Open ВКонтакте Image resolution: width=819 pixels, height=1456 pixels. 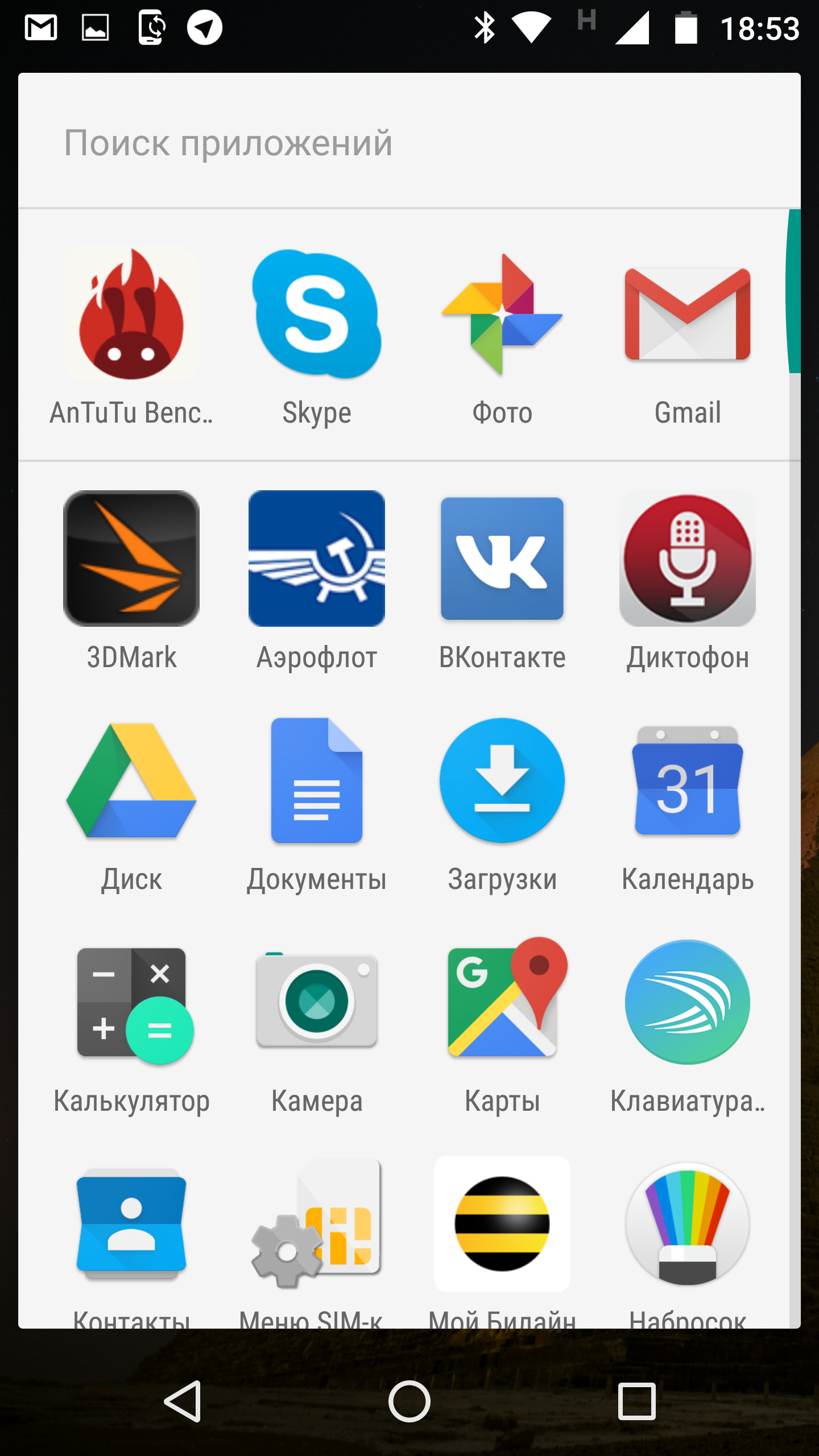coord(502,559)
